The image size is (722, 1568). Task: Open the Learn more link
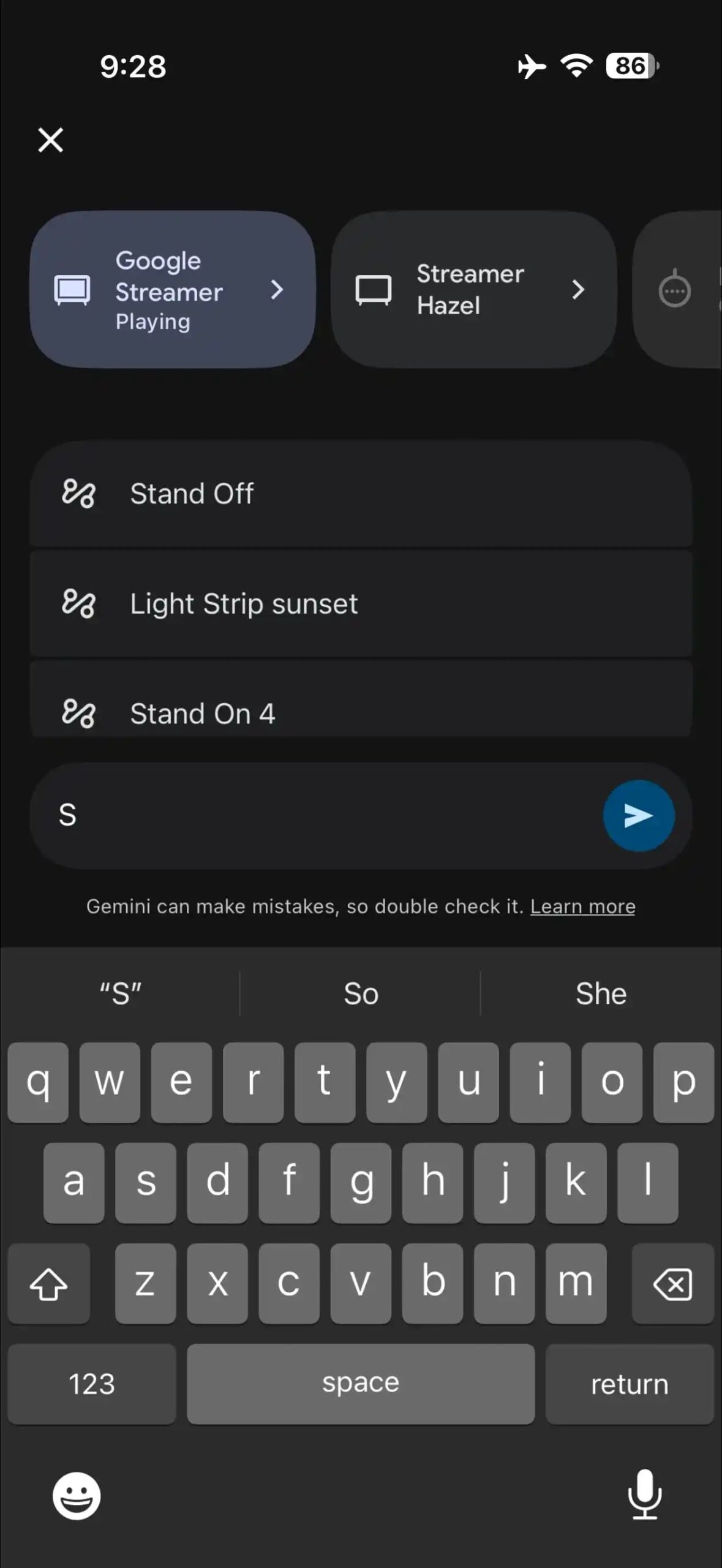coord(582,907)
